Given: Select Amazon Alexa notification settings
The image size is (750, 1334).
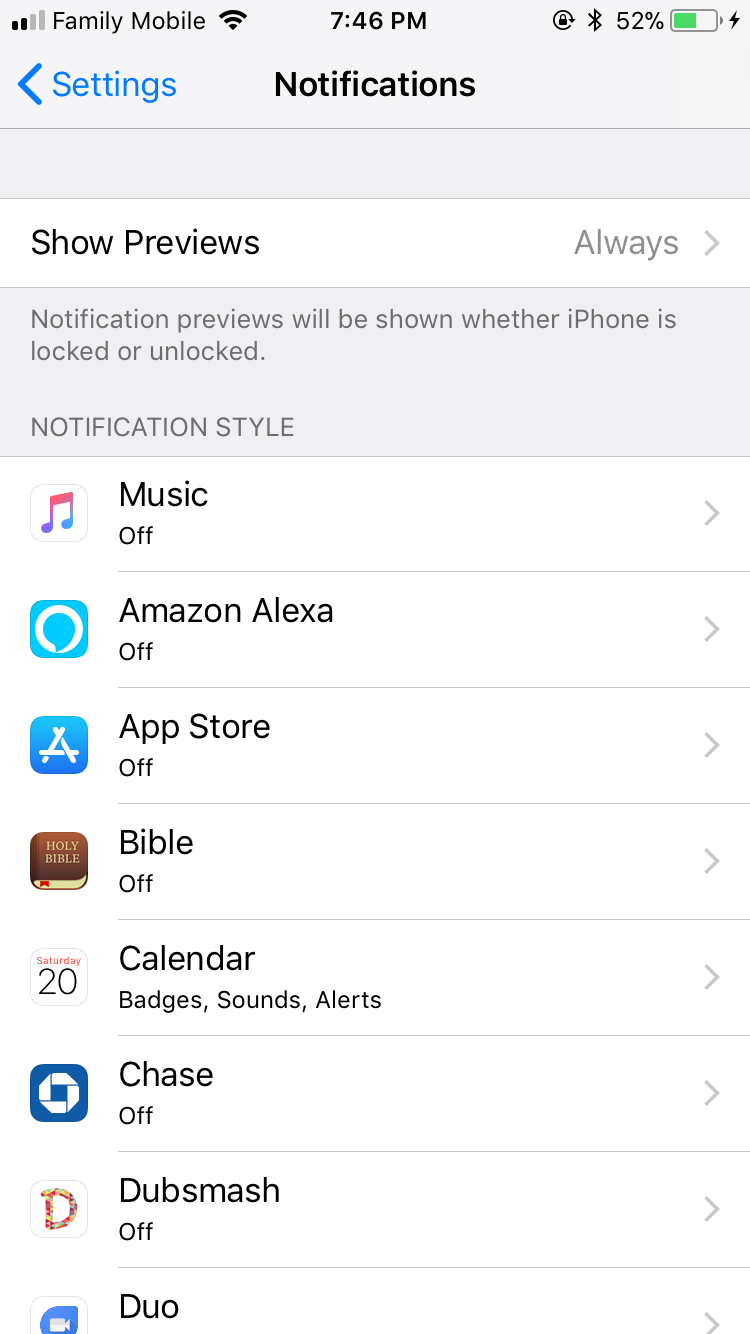Looking at the screenshot, I should coord(375,629).
